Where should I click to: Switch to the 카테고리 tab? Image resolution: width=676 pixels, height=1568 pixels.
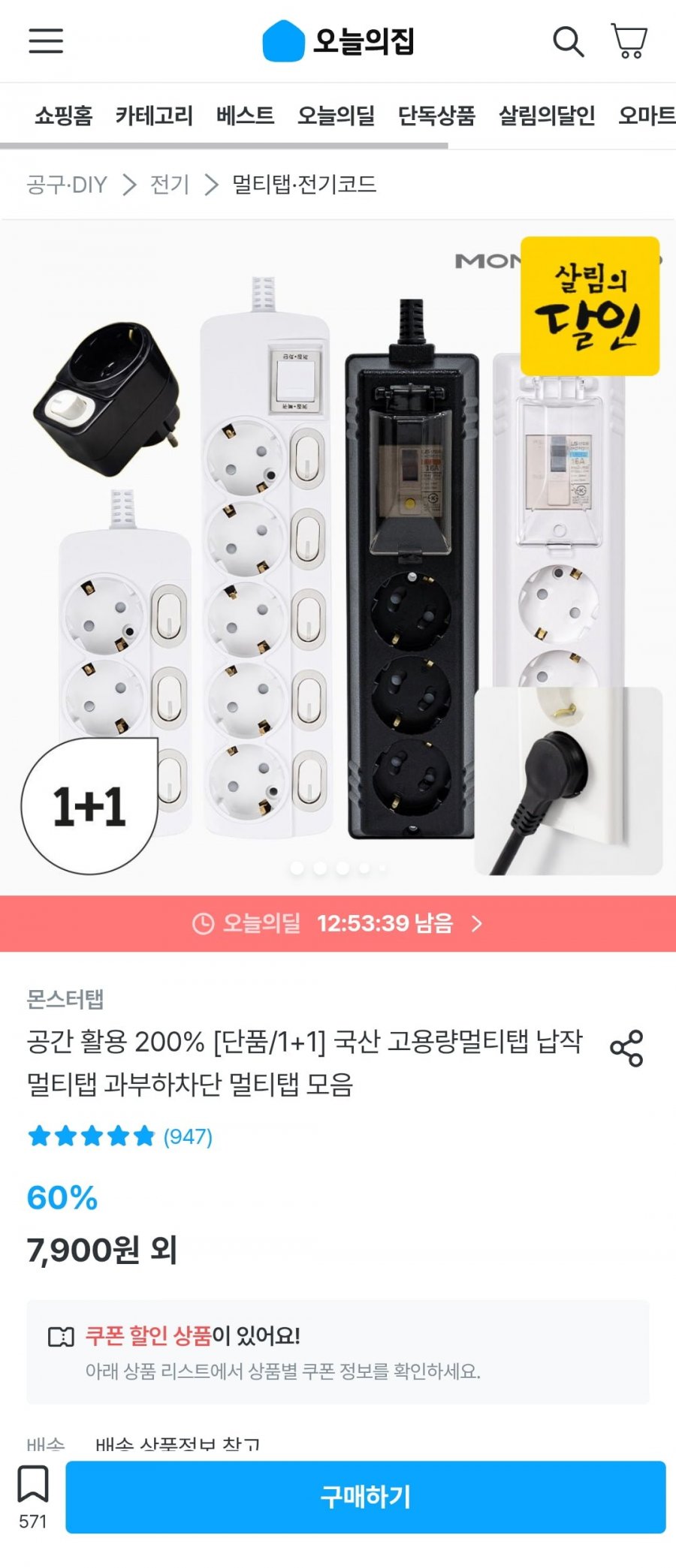(154, 116)
